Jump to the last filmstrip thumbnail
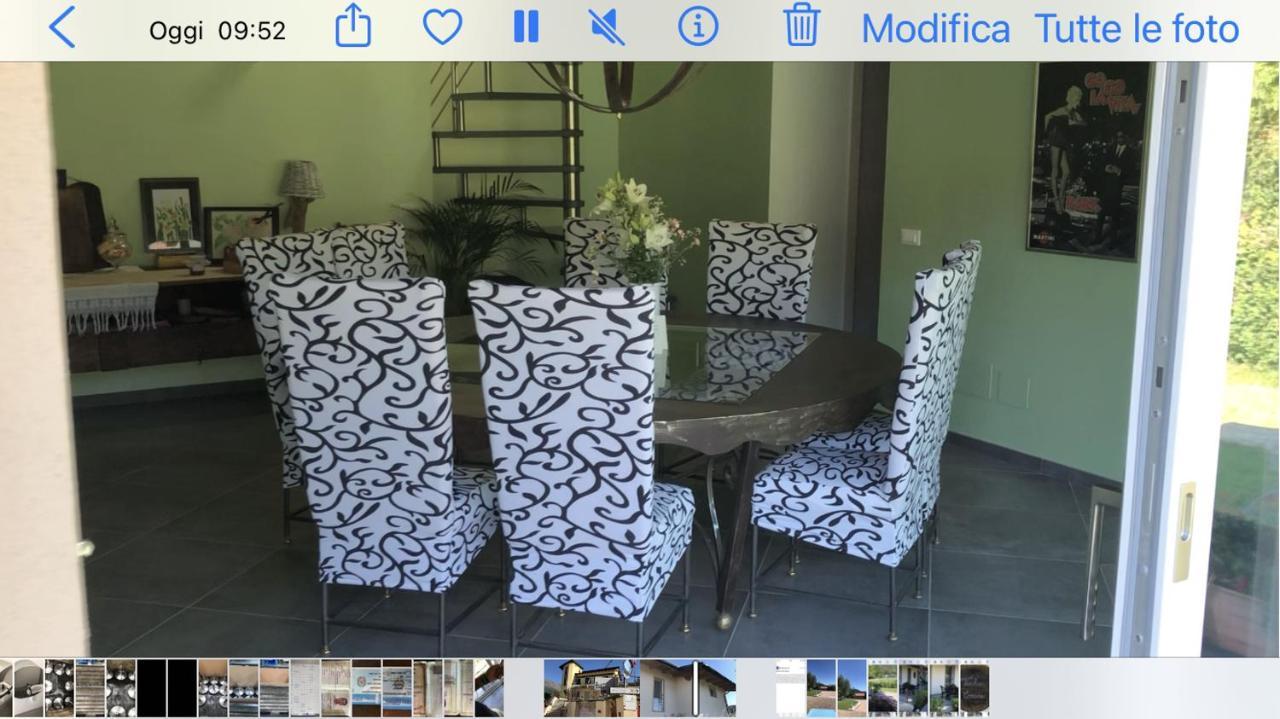 point(975,687)
